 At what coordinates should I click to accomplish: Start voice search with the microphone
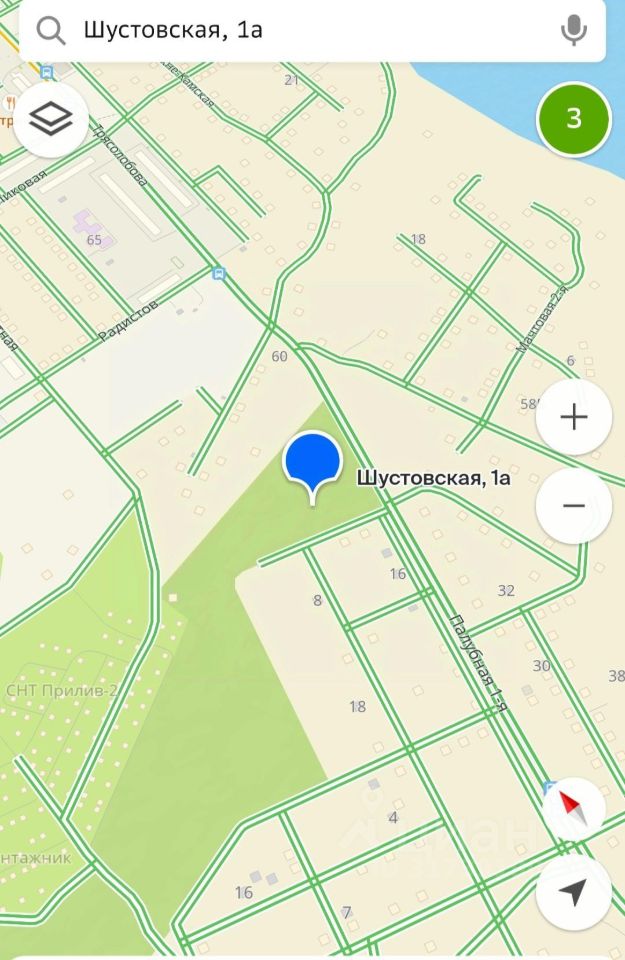click(x=573, y=30)
